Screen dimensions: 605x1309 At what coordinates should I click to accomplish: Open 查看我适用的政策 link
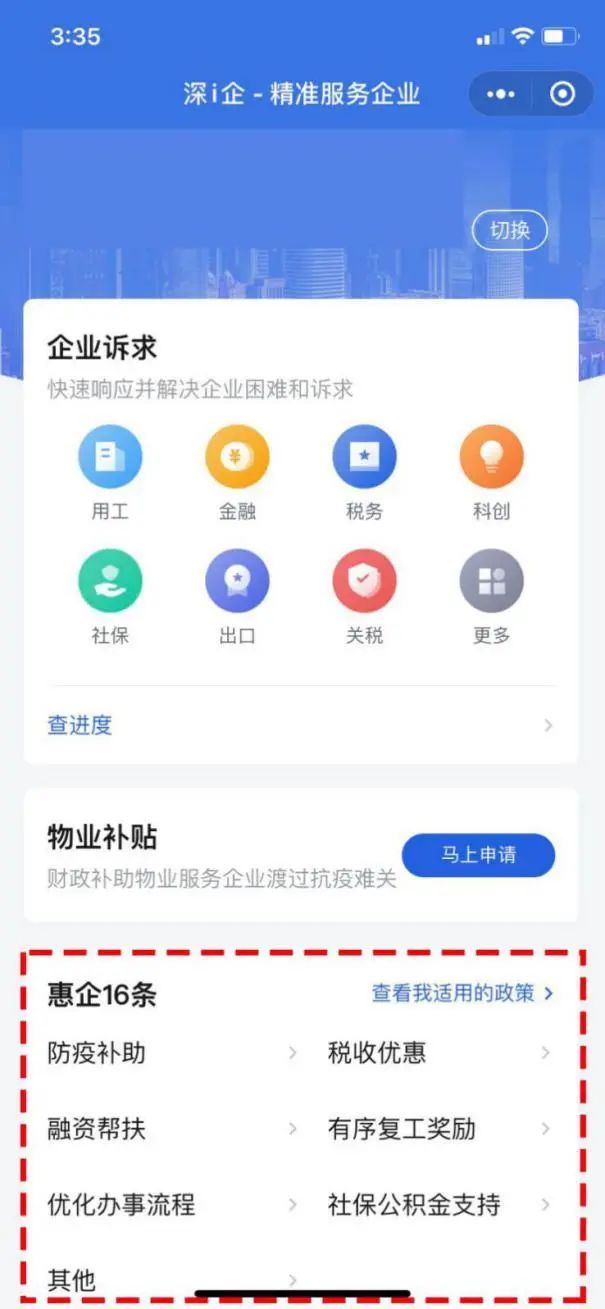coord(462,993)
